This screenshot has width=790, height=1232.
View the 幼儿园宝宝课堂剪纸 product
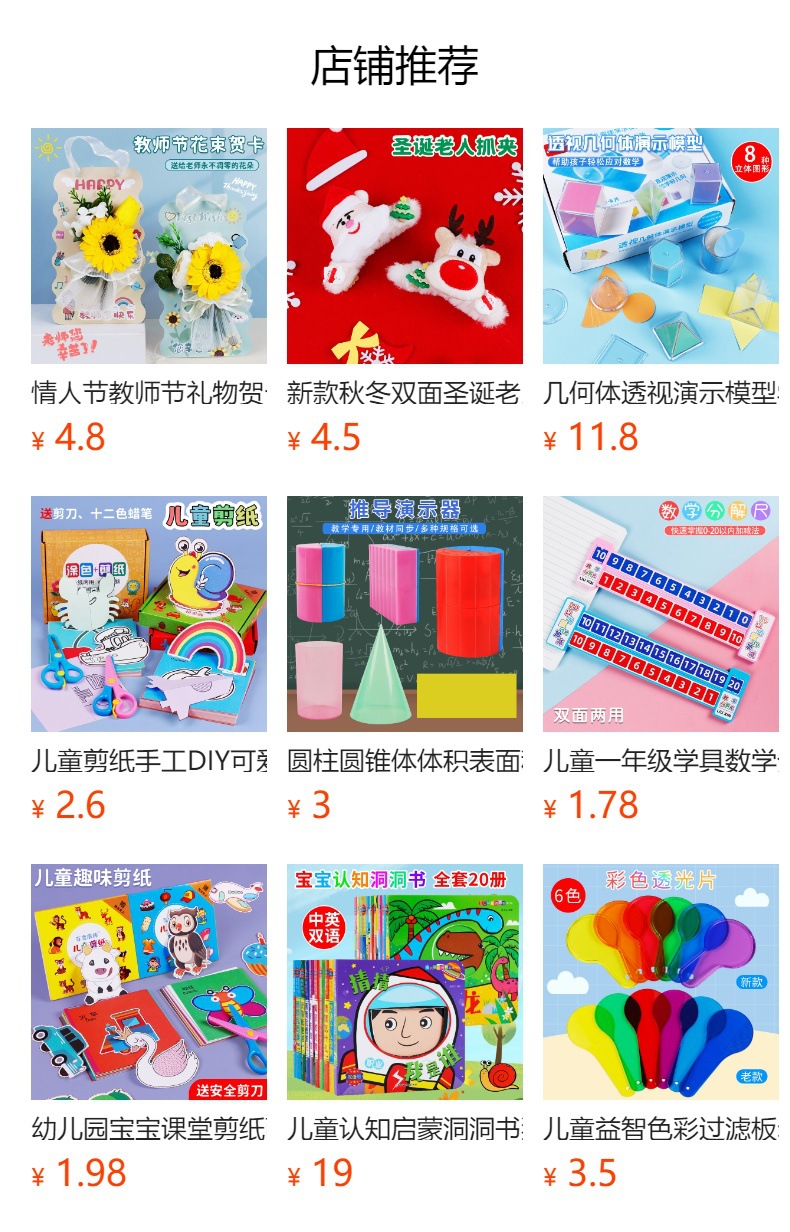click(149, 1028)
